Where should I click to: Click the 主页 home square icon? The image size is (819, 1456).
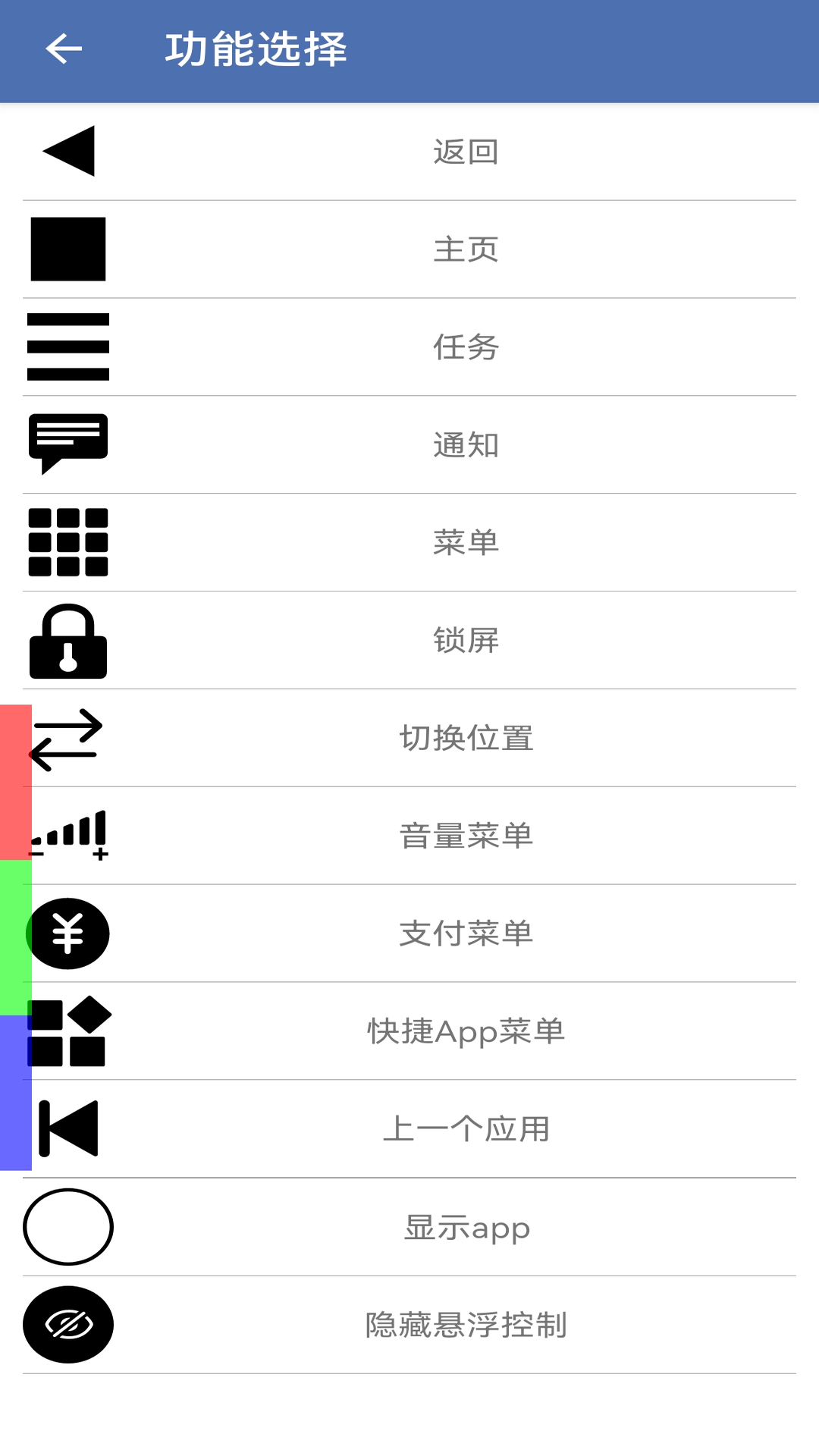pyautogui.click(x=67, y=250)
